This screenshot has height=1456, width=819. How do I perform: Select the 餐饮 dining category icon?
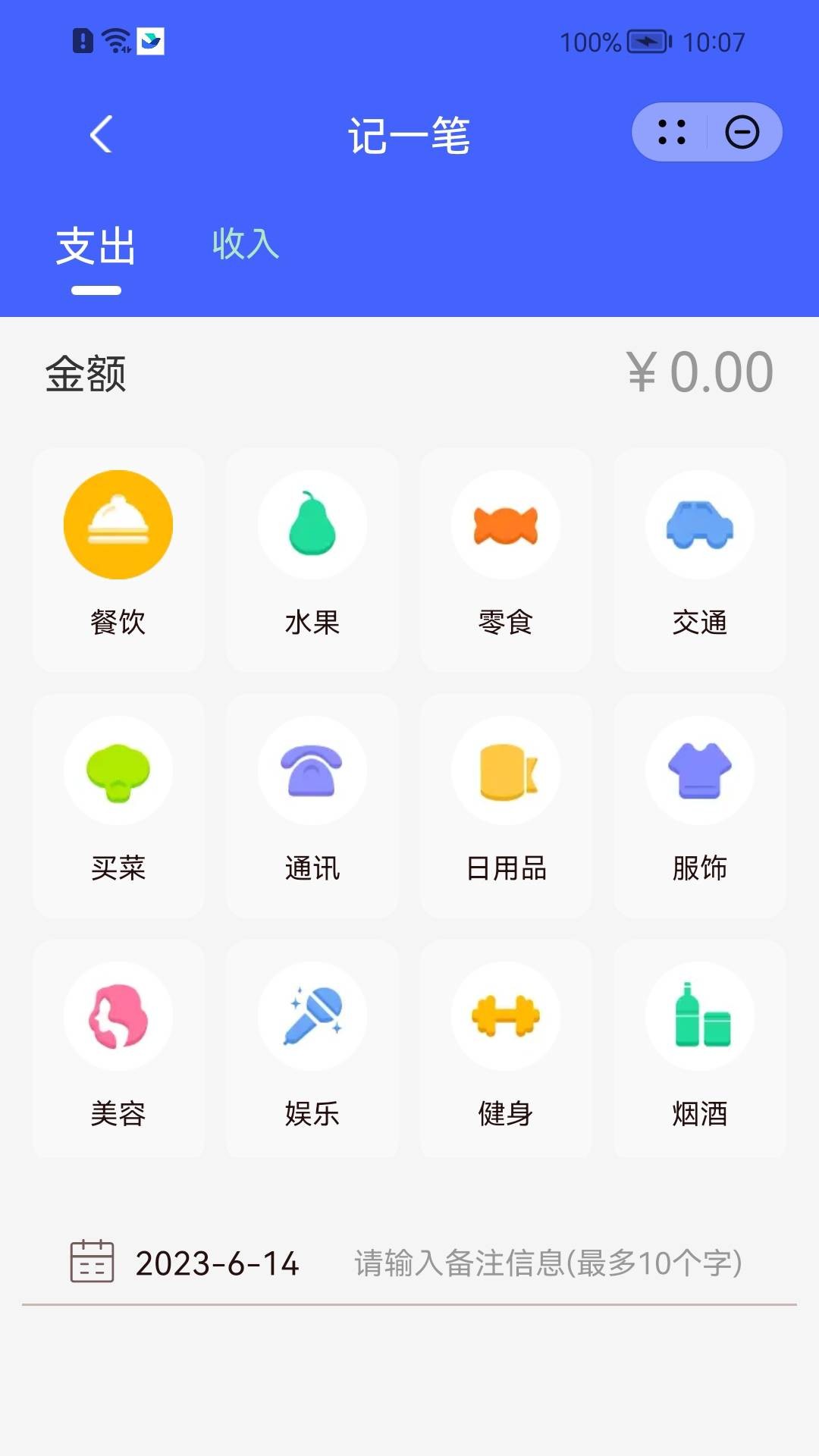pos(118,525)
